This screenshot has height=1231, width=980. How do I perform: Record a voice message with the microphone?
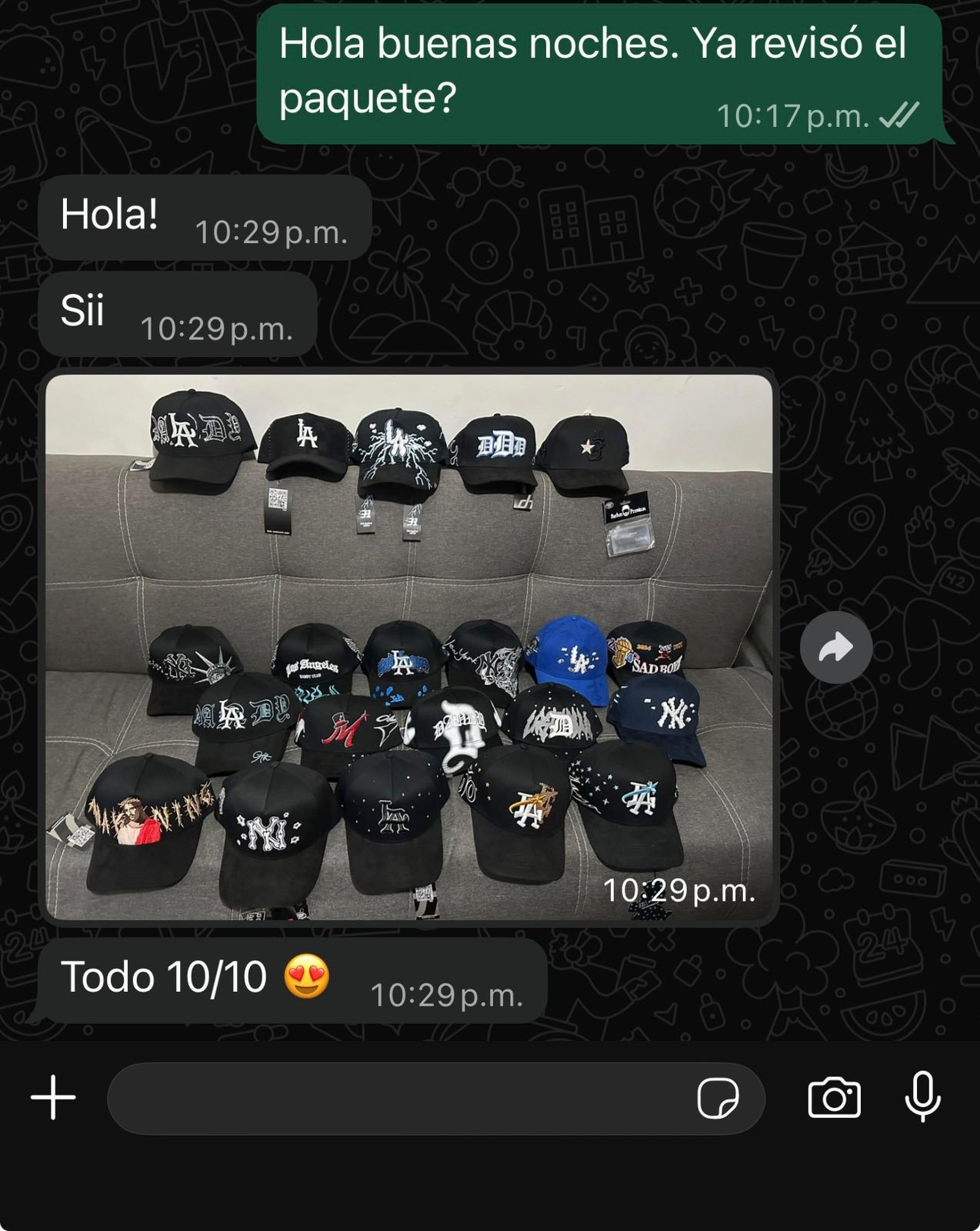coord(922,1097)
